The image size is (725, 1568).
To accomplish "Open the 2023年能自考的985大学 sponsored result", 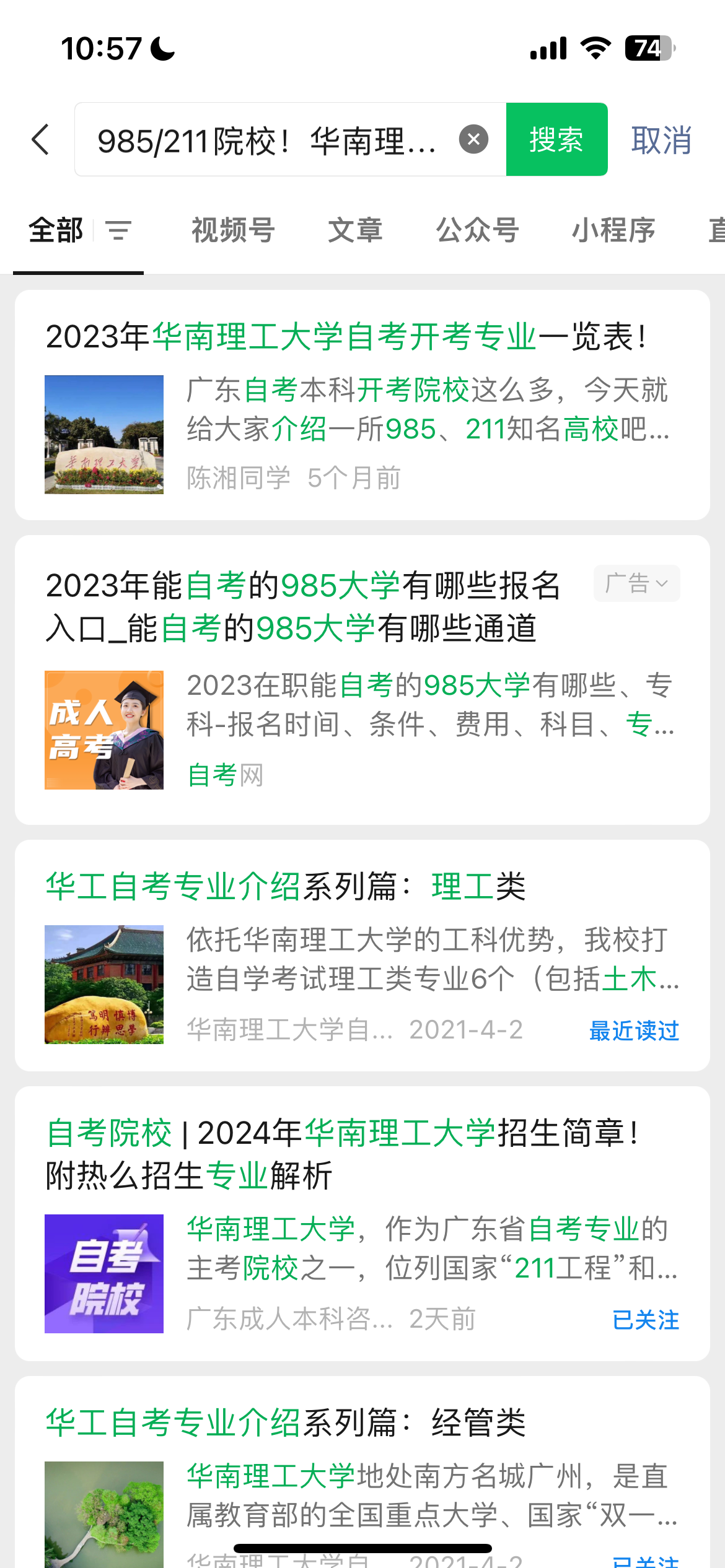I will pyautogui.click(x=304, y=607).
